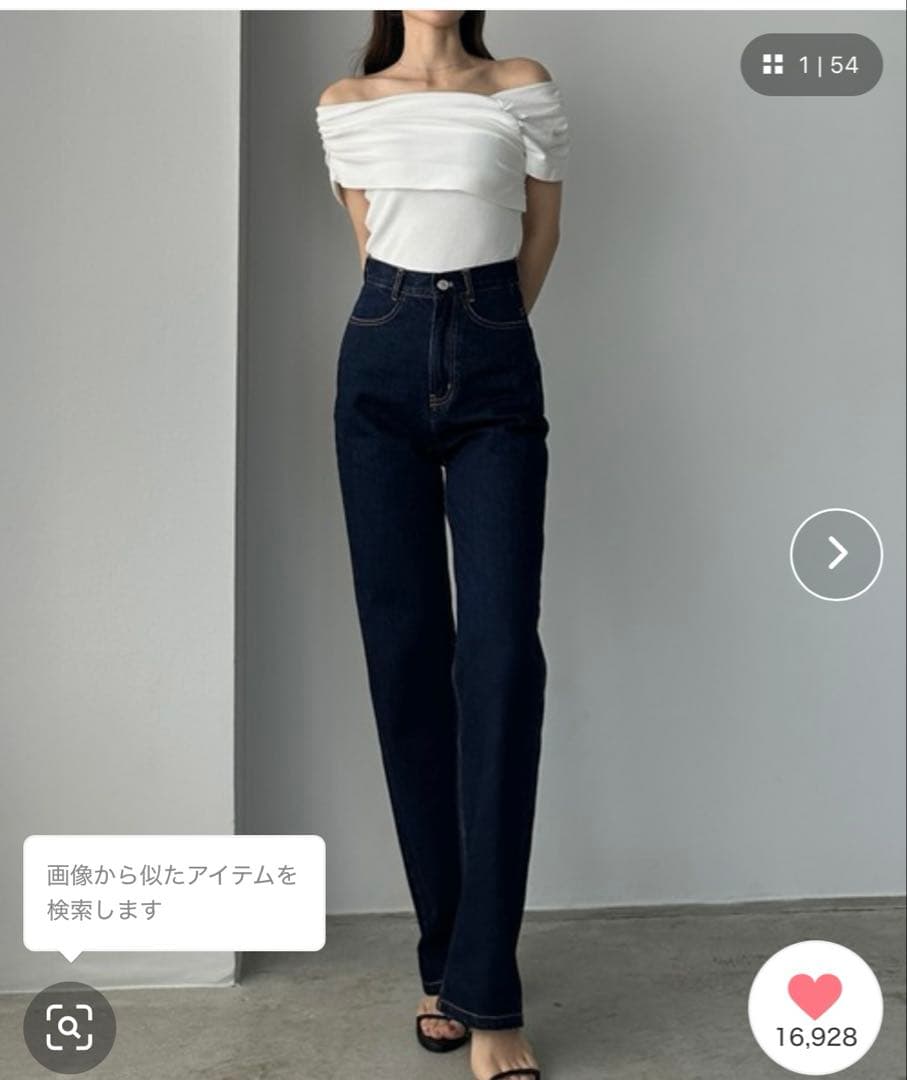Screen dimensions: 907x1080
Task: Like this item with the heart button
Action: pos(815,1006)
